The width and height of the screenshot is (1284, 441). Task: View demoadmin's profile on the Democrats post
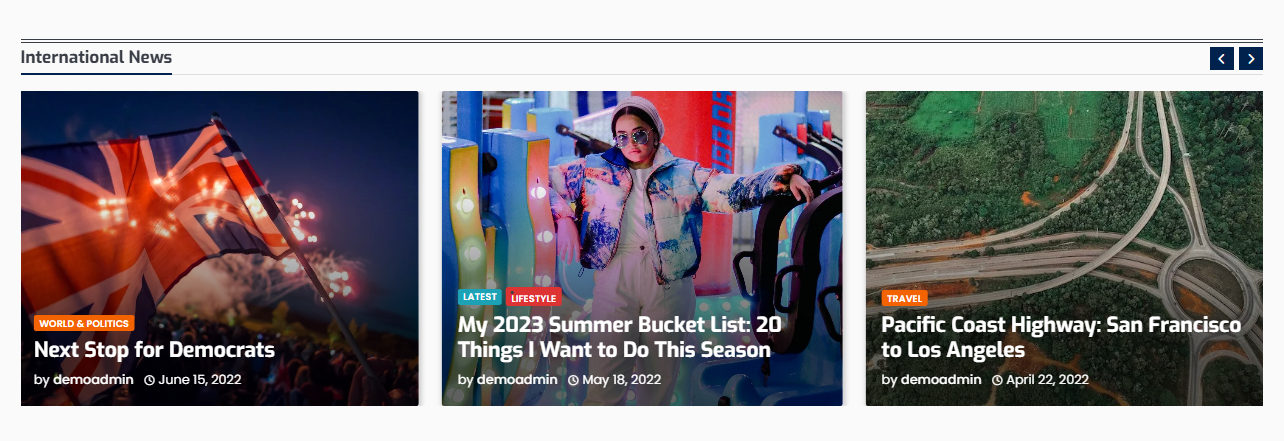coord(93,380)
